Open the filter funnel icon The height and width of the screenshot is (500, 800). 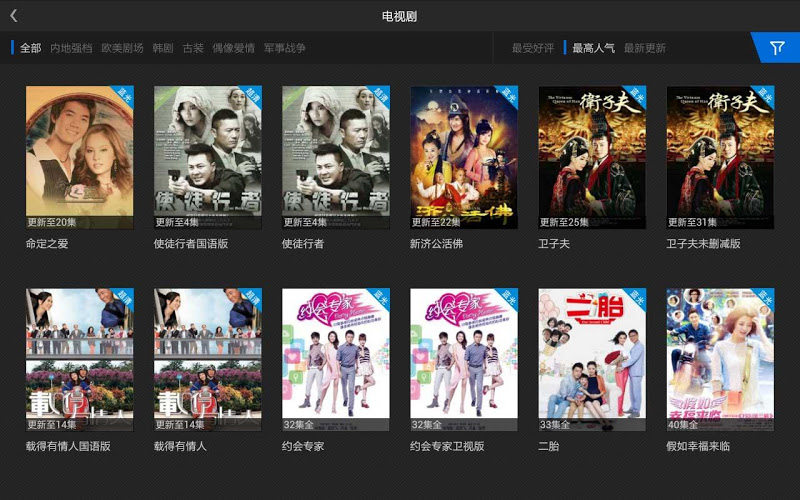(777, 48)
